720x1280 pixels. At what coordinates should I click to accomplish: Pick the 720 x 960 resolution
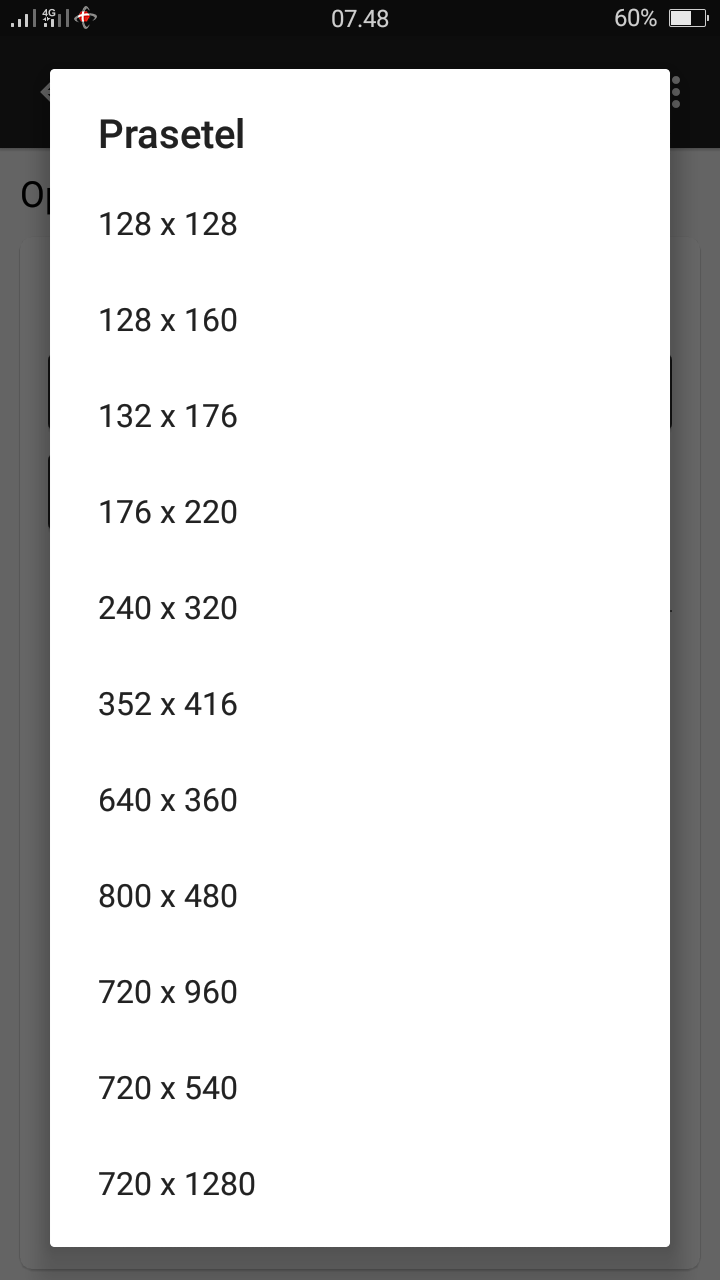[x=168, y=992]
